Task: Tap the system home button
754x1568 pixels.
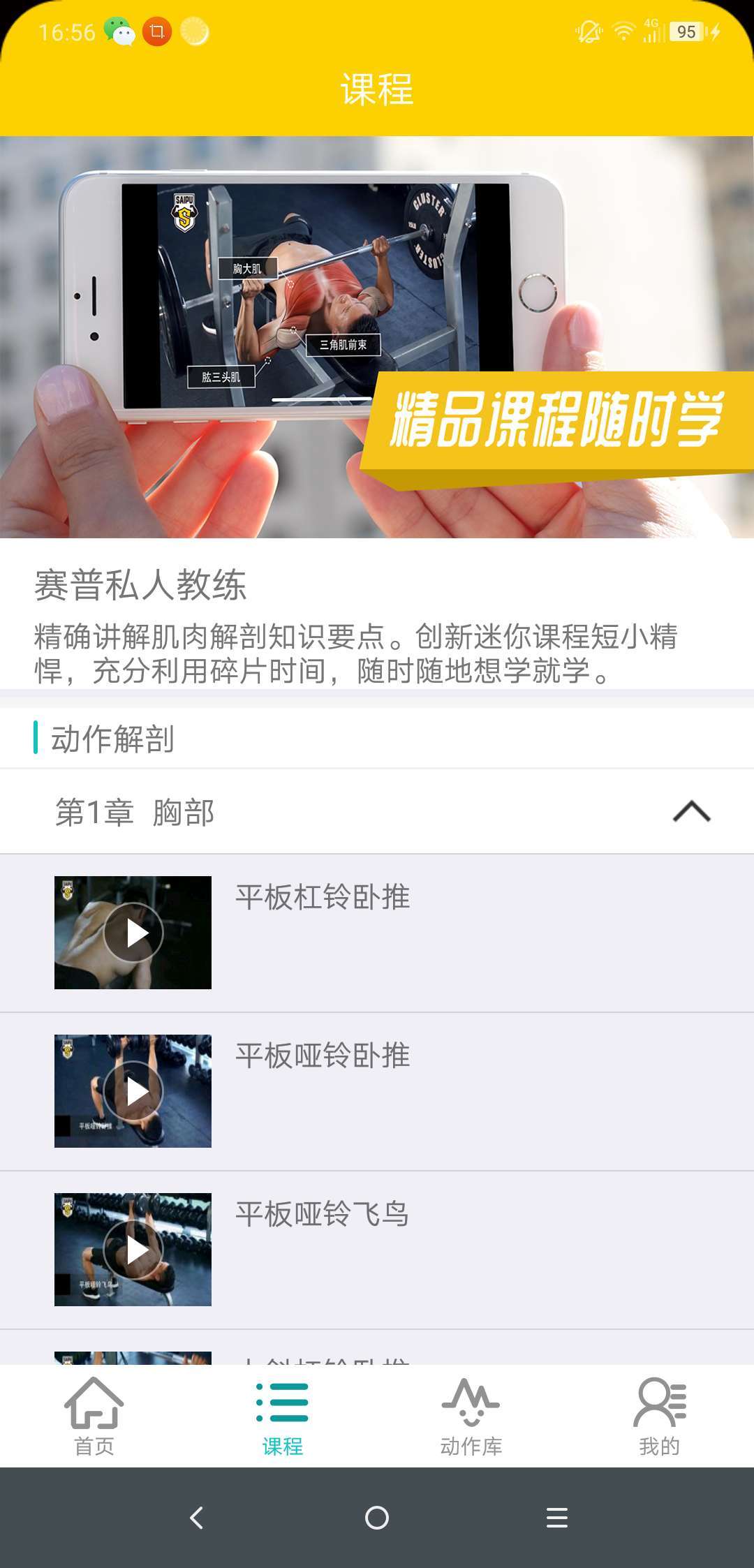Action: coord(377,1518)
